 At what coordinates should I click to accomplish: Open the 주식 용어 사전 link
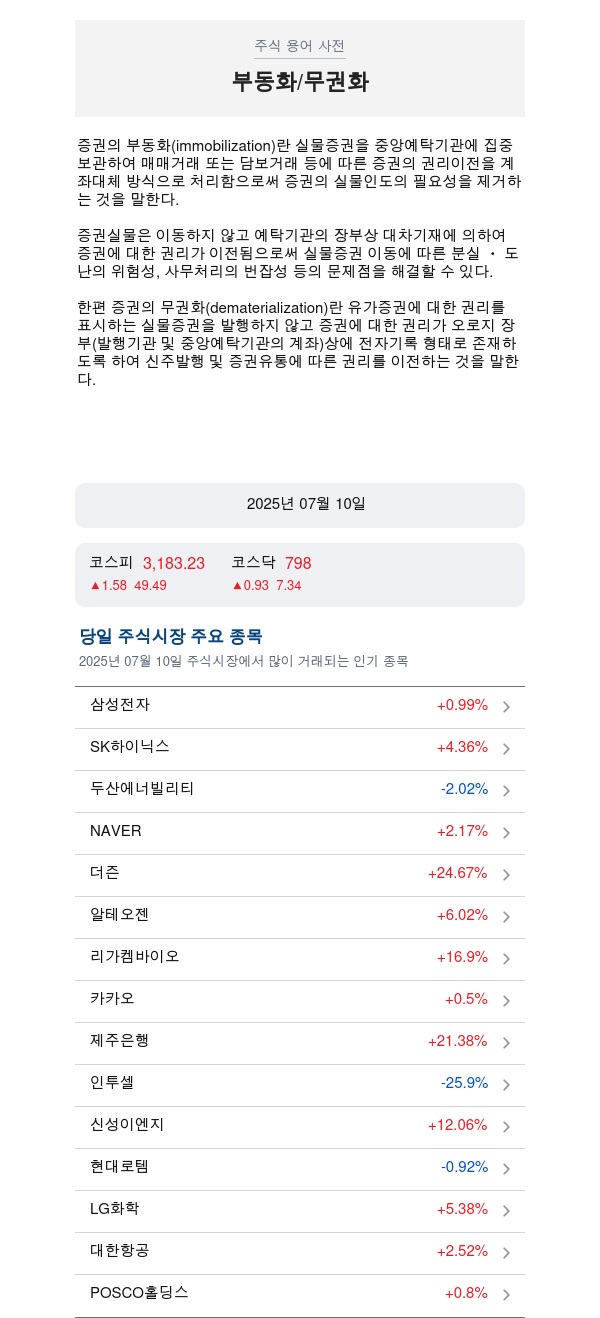(x=299, y=46)
